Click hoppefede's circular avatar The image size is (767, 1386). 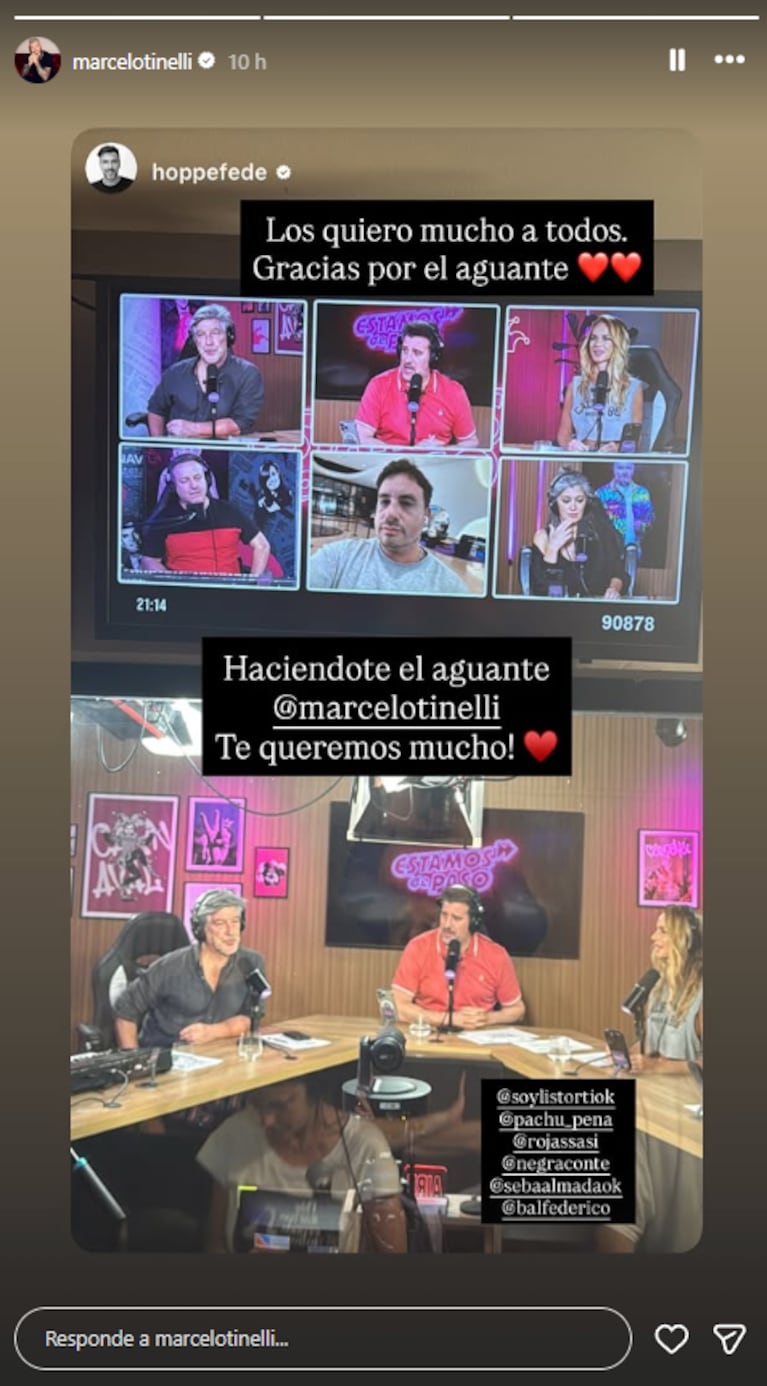tap(113, 171)
